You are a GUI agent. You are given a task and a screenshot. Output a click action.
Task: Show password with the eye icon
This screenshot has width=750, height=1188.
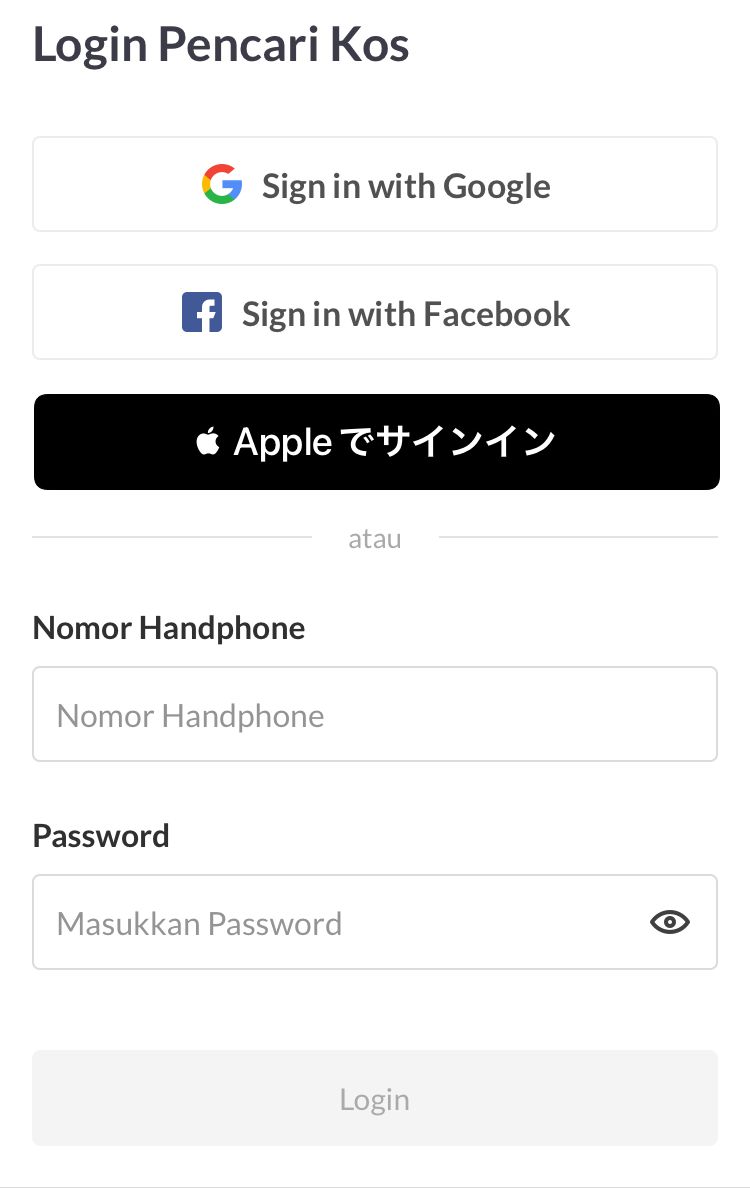click(670, 922)
